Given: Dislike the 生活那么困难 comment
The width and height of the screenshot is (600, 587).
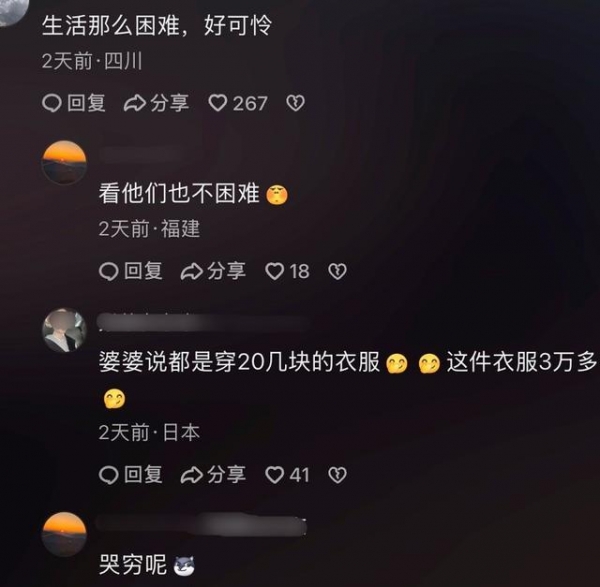Looking at the screenshot, I should pos(295,103).
